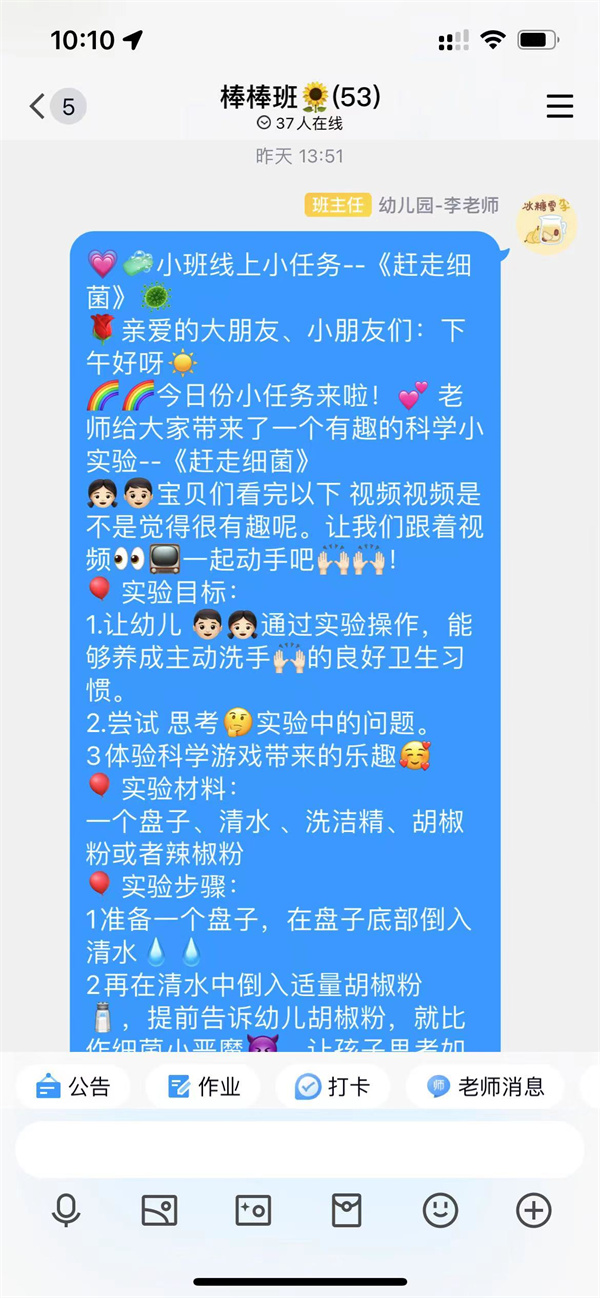This screenshot has width=600, height=1298.
Task: Open the photo album picker icon
Action: [160, 1211]
